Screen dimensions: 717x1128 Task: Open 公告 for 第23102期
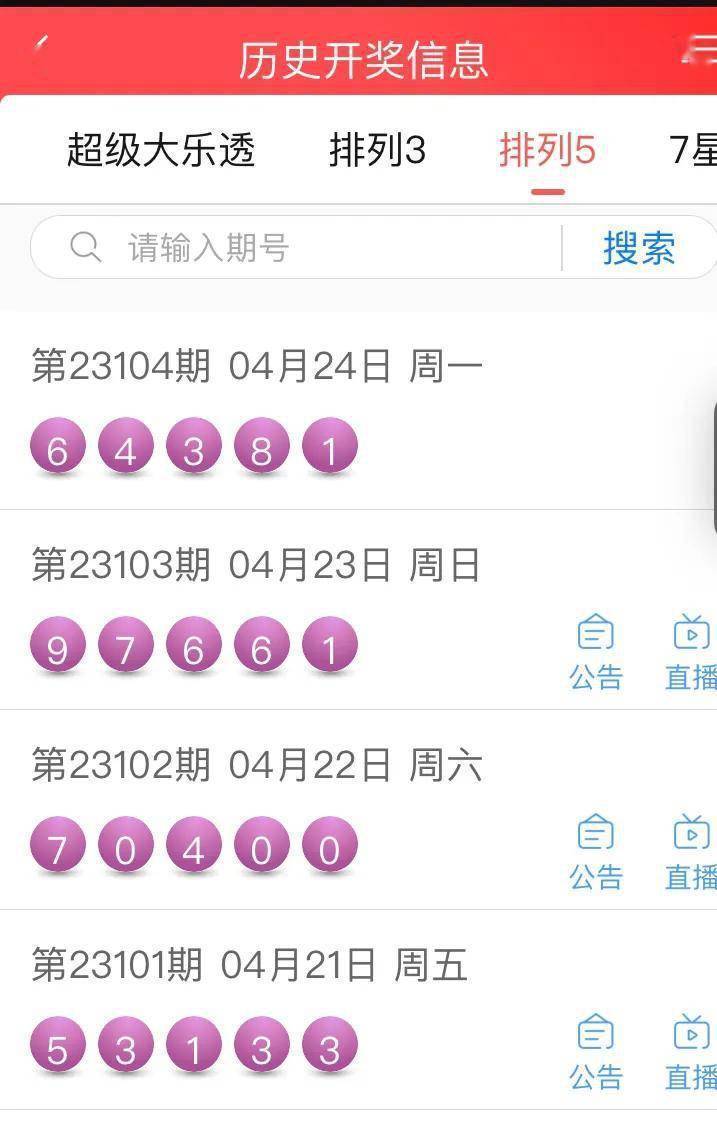tap(596, 853)
